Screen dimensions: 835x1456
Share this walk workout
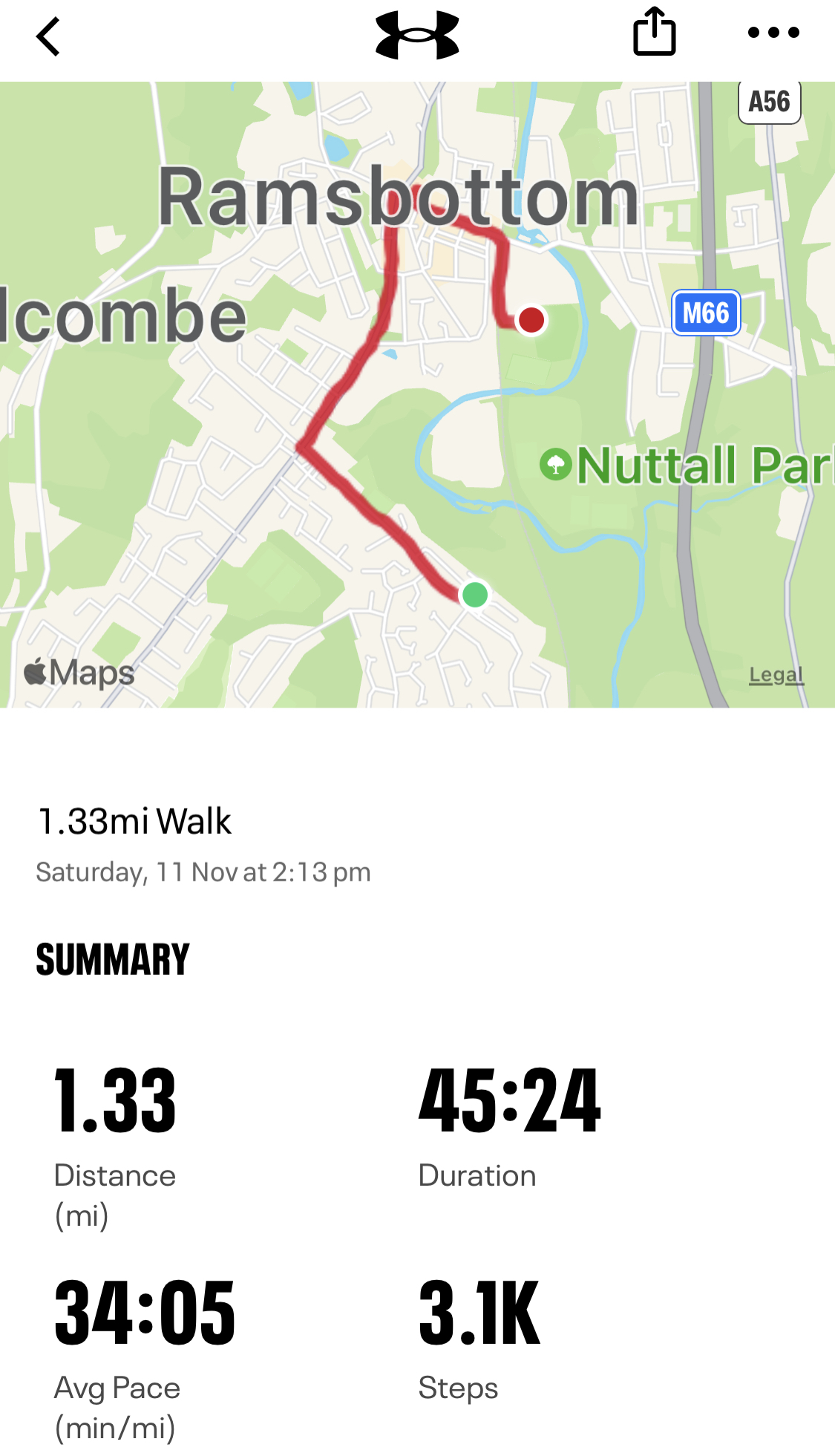coord(654,32)
